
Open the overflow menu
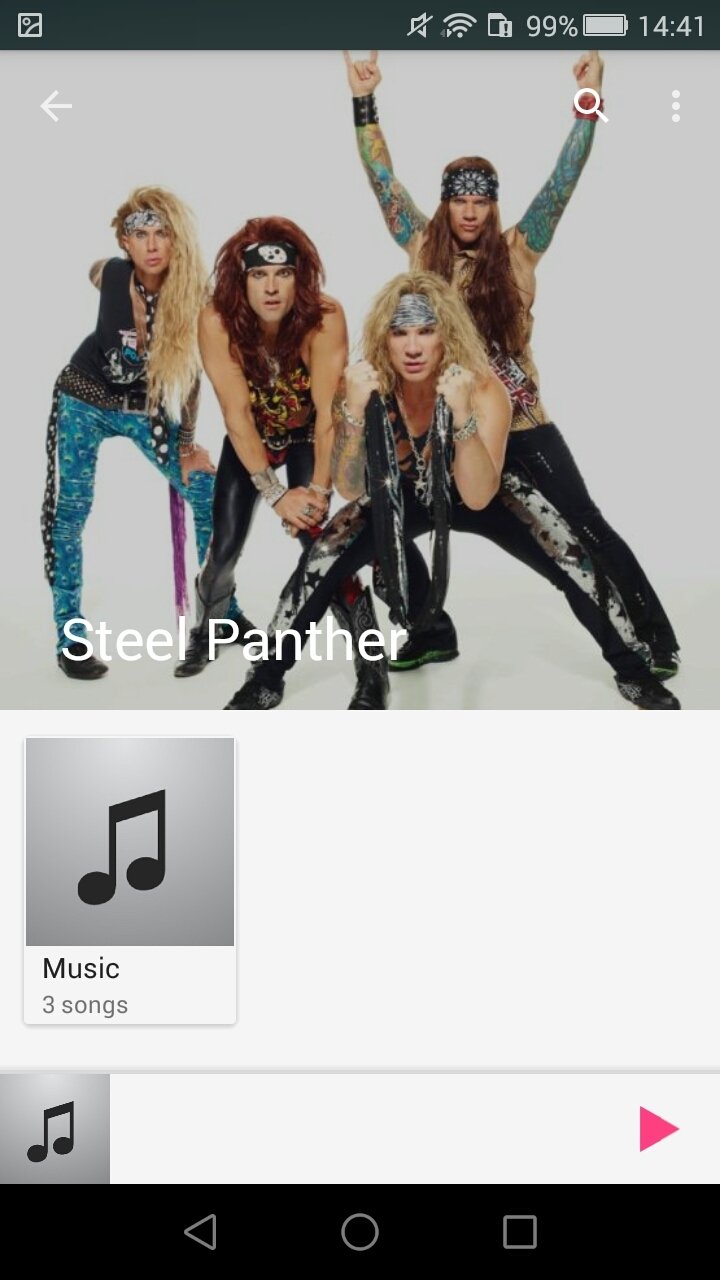click(x=676, y=106)
